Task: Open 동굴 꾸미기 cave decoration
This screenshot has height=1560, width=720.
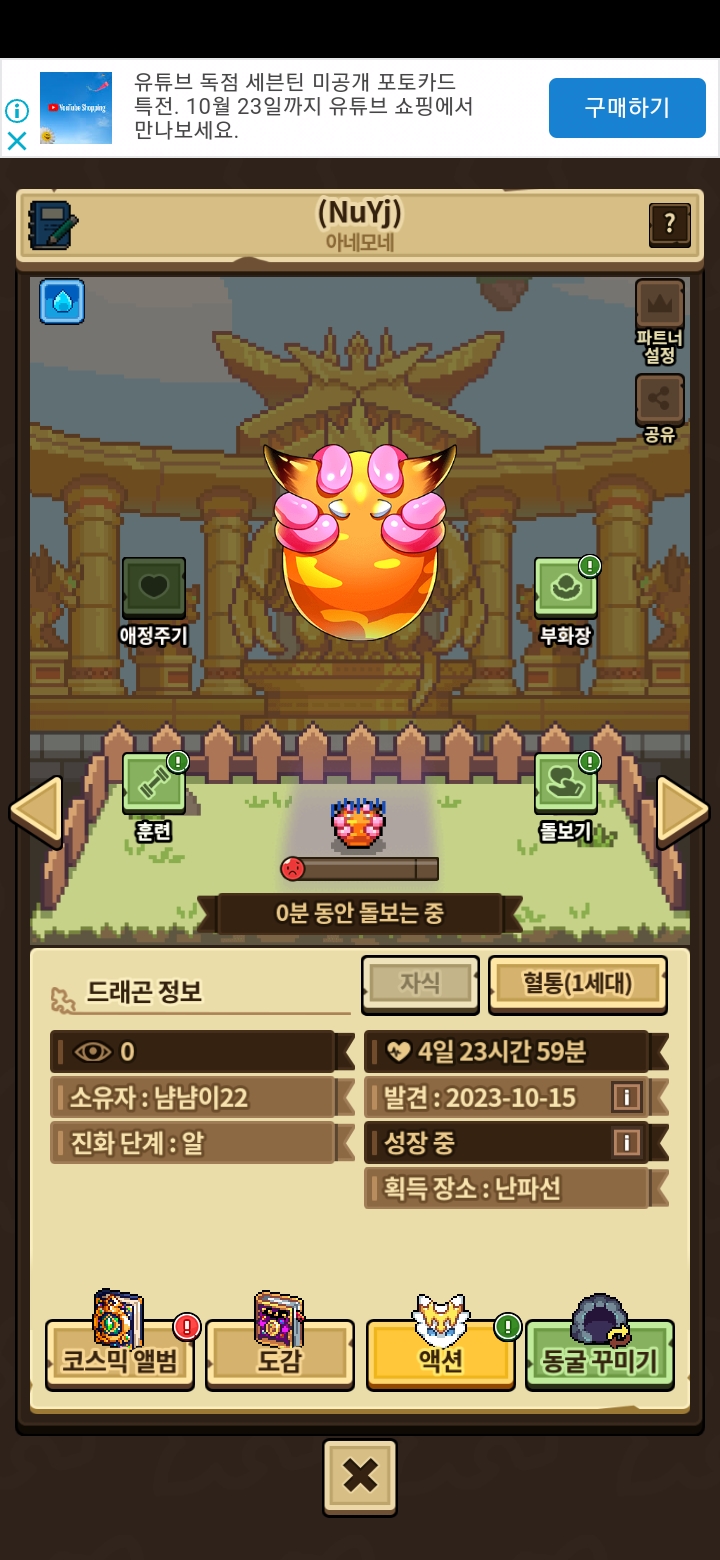Action: [599, 1355]
